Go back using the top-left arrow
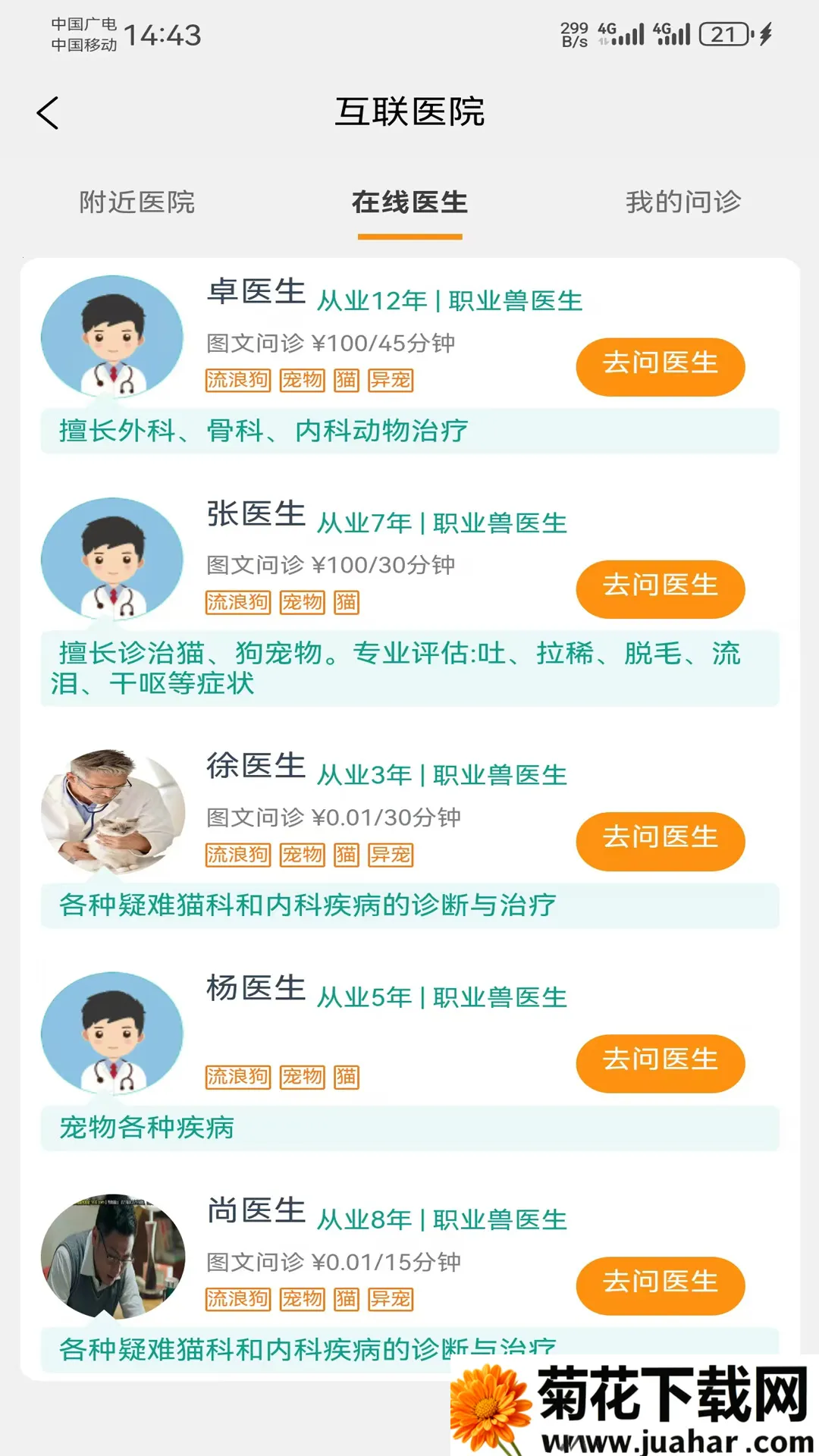The image size is (819, 1456). (x=47, y=113)
